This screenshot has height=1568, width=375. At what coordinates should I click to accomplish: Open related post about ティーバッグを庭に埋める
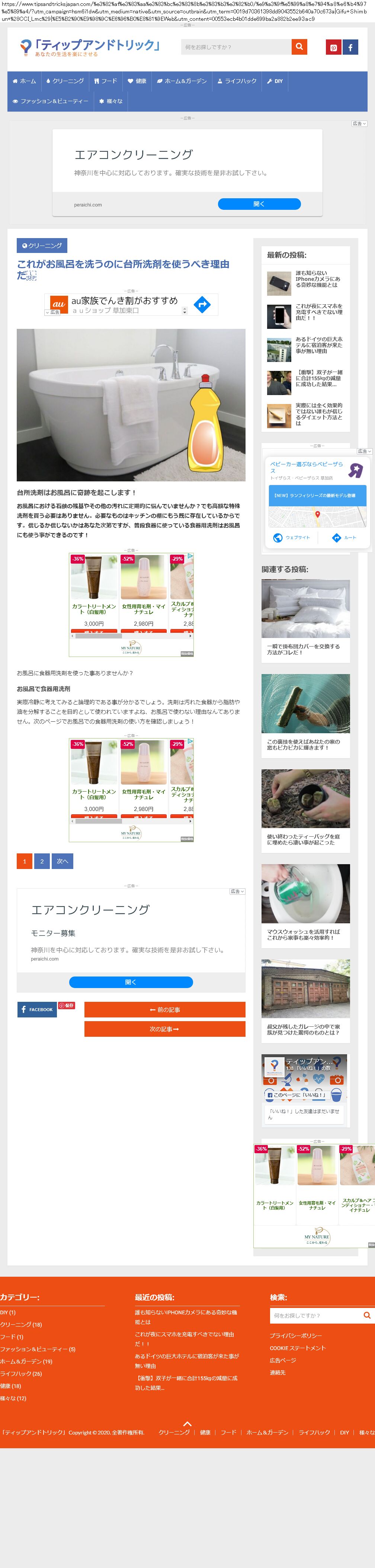[305, 839]
